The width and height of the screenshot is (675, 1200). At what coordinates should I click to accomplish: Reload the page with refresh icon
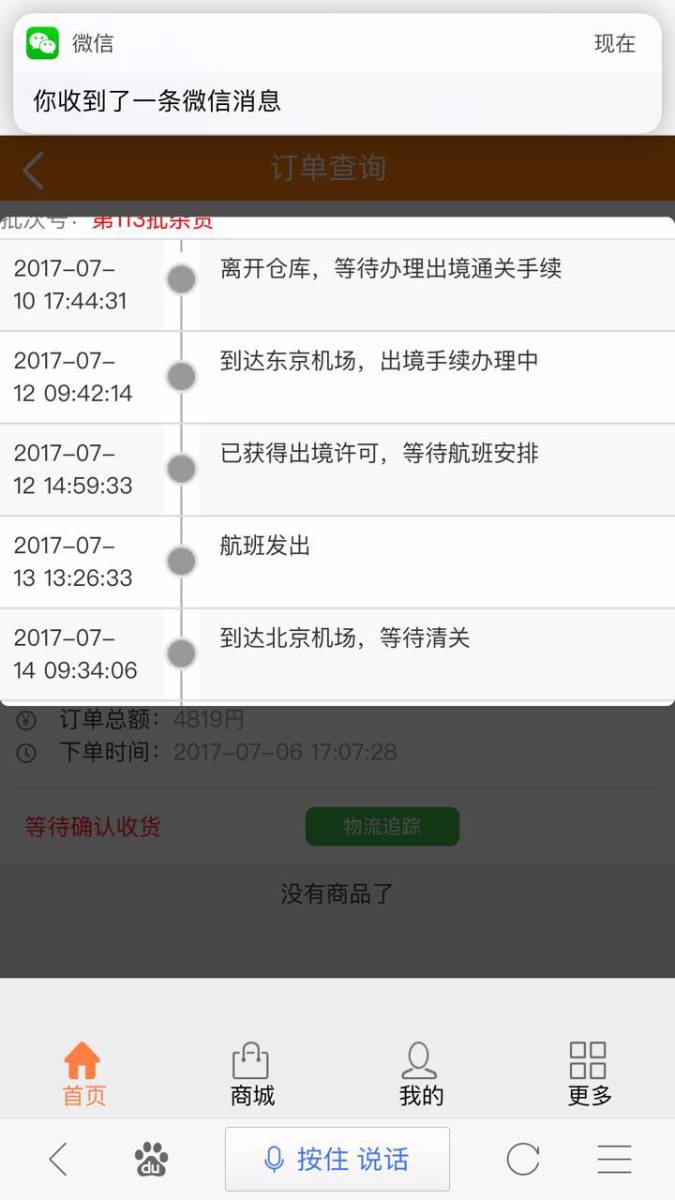pos(522,1160)
